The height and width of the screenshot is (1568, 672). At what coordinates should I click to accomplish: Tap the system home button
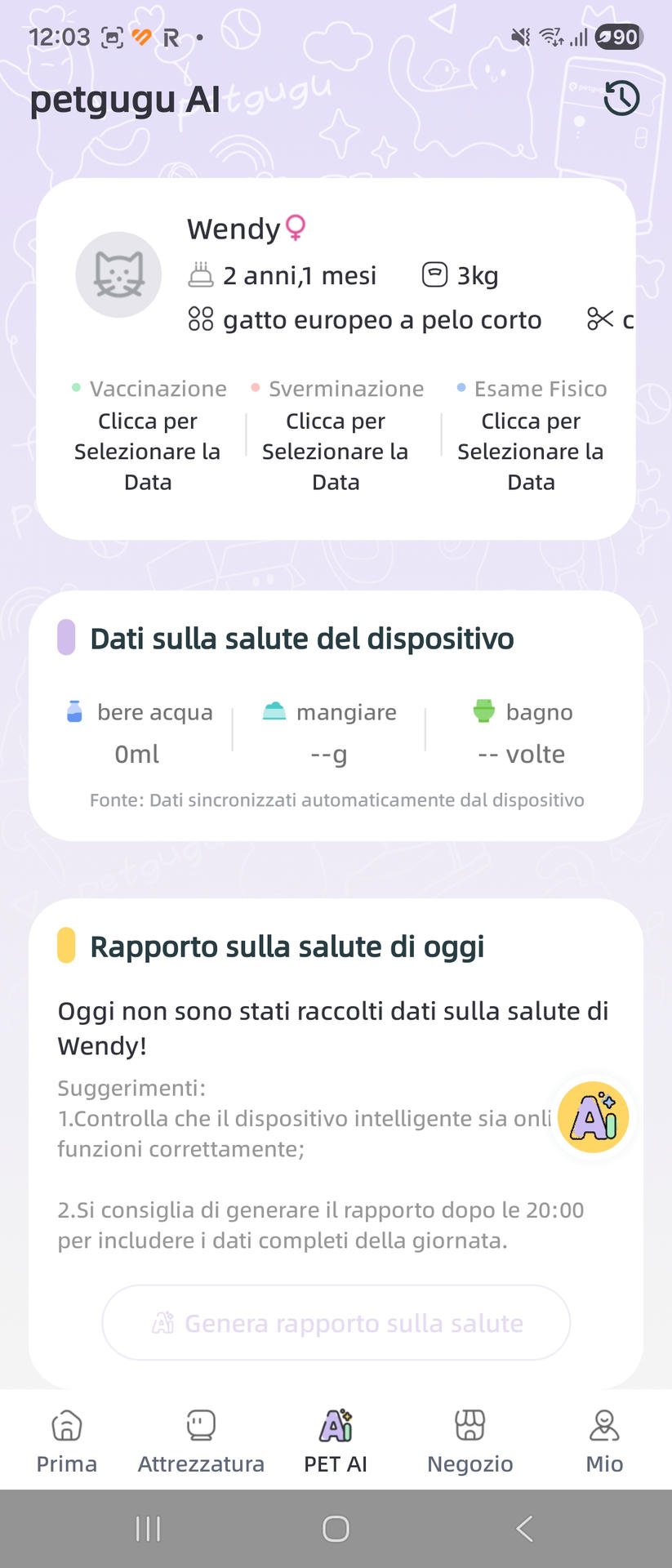[x=336, y=1529]
